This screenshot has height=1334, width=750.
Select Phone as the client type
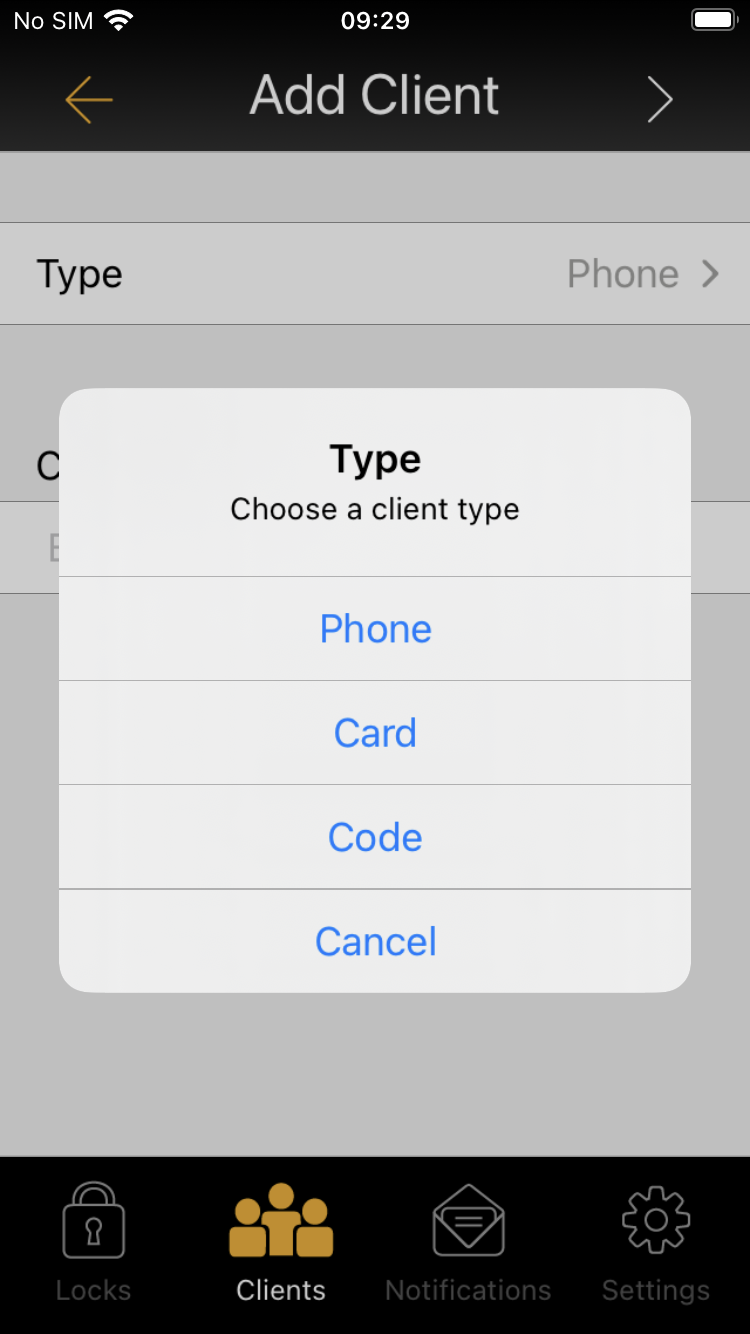(375, 629)
